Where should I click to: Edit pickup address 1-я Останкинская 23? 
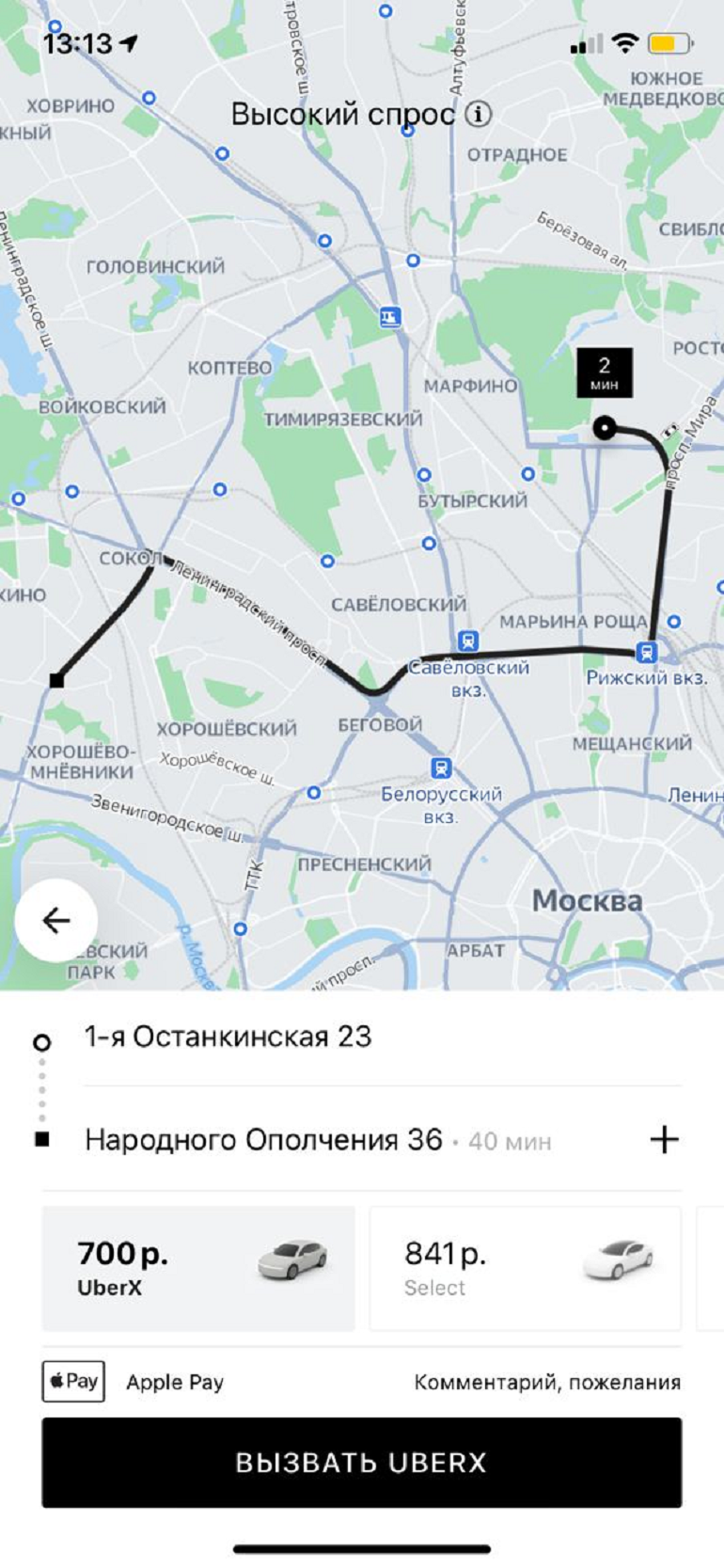(228, 1037)
